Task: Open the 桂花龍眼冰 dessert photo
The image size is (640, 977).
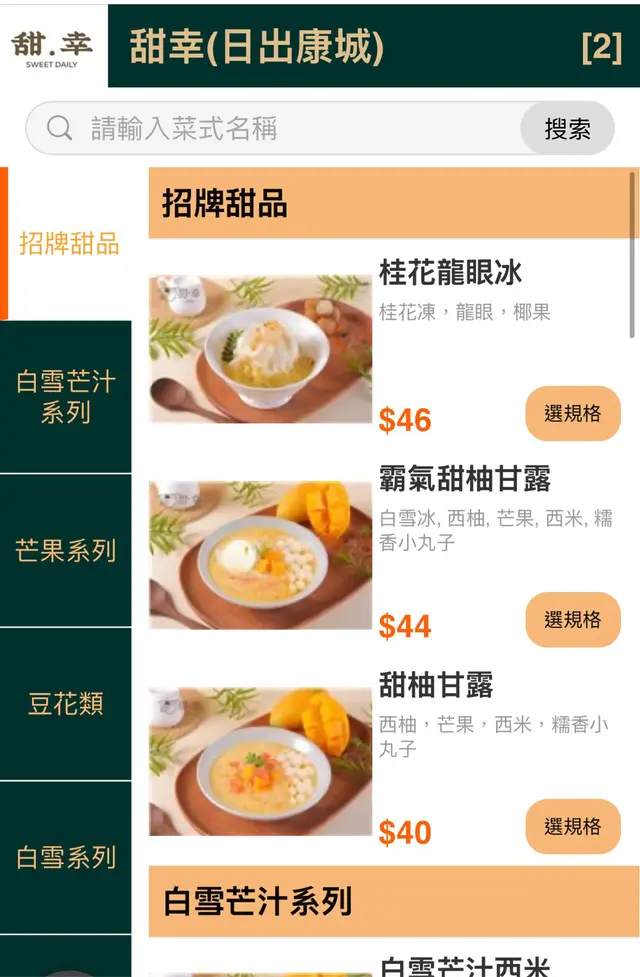Action: (x=260, y=349)
